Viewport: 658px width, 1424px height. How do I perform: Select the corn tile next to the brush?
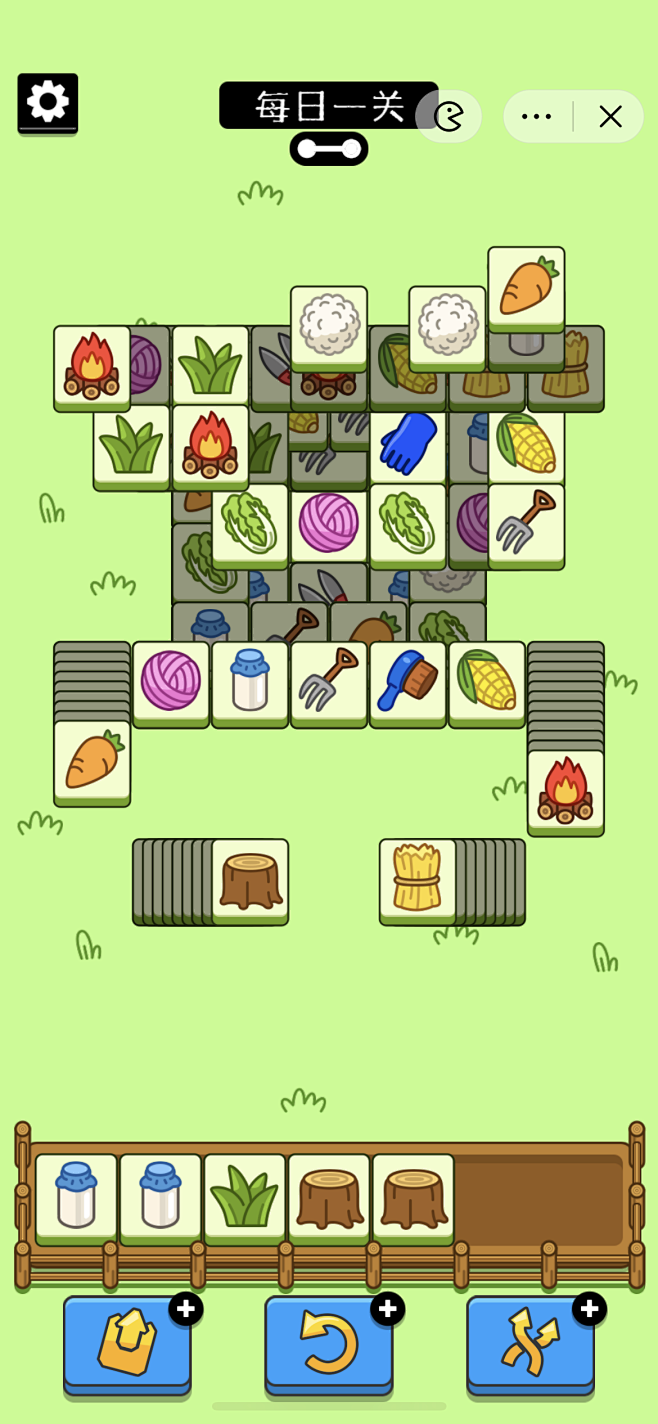click(487, 684)
